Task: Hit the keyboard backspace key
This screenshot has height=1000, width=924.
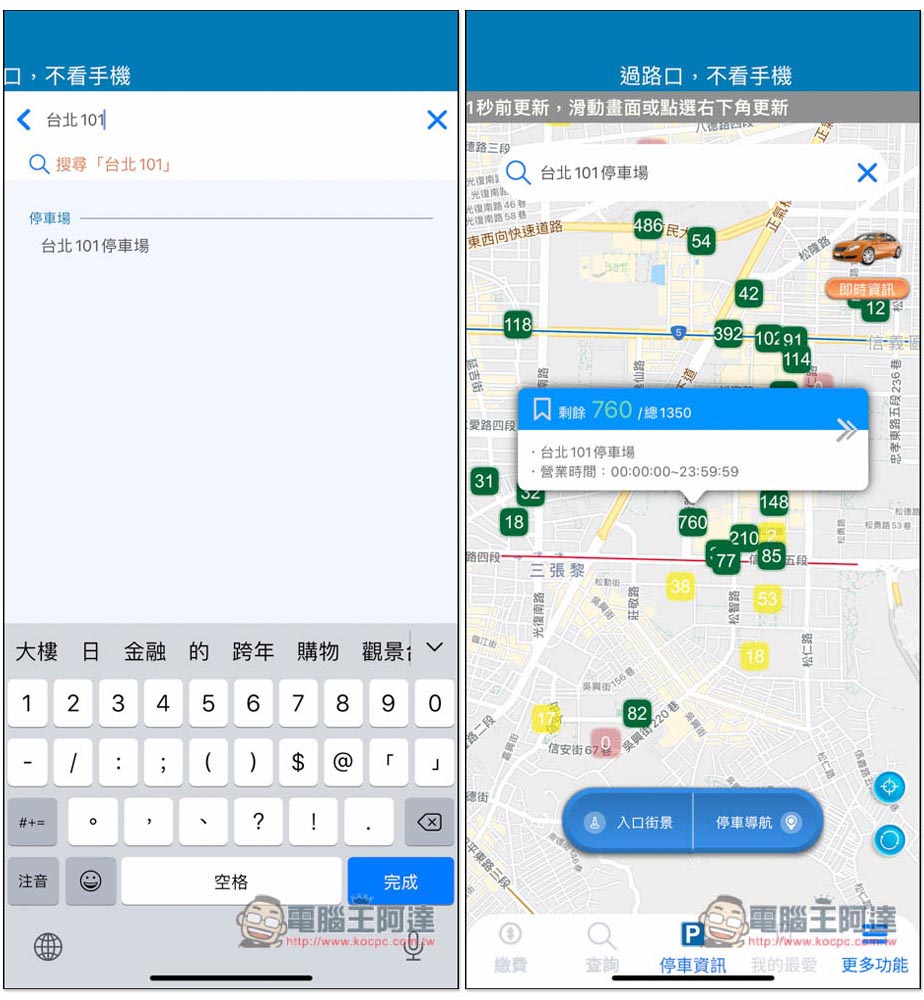Action: (429, 822)
